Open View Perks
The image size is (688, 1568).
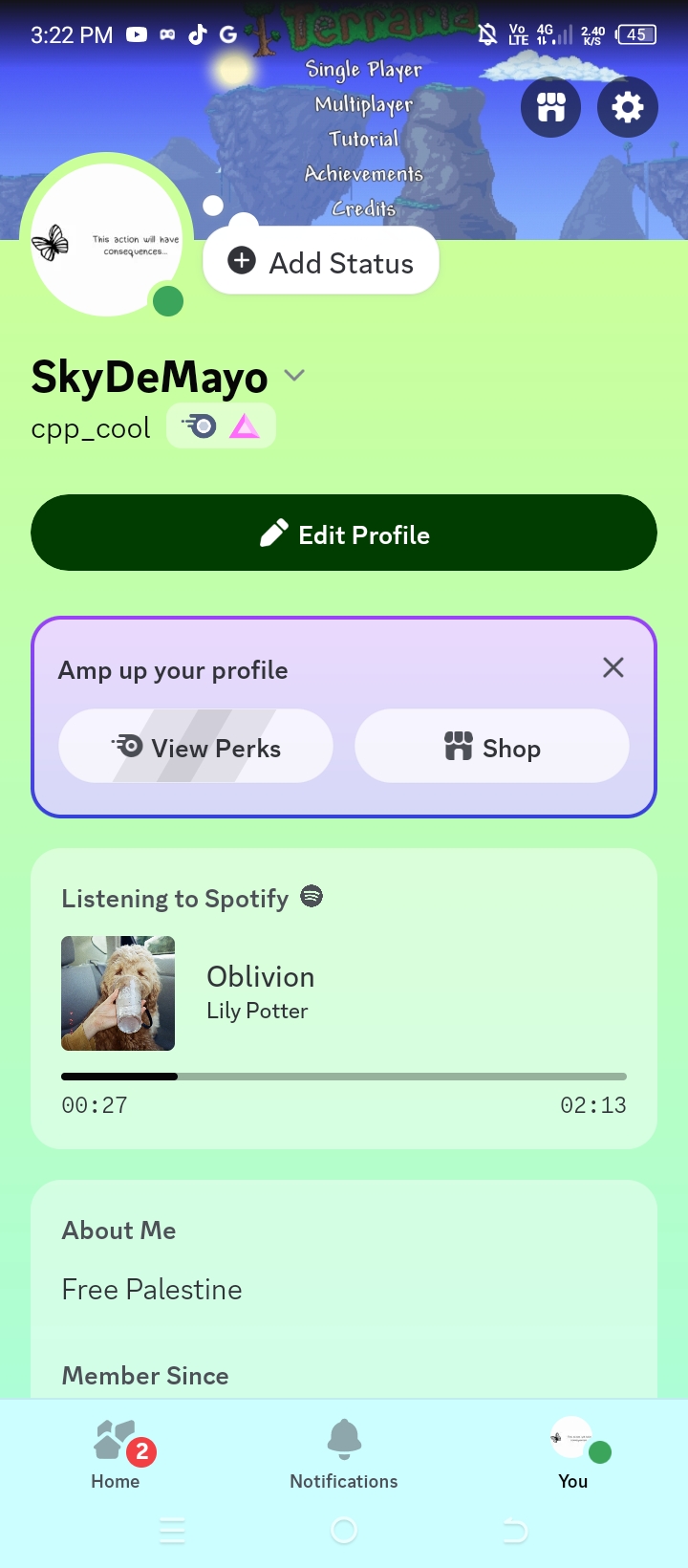click(196, 747)
